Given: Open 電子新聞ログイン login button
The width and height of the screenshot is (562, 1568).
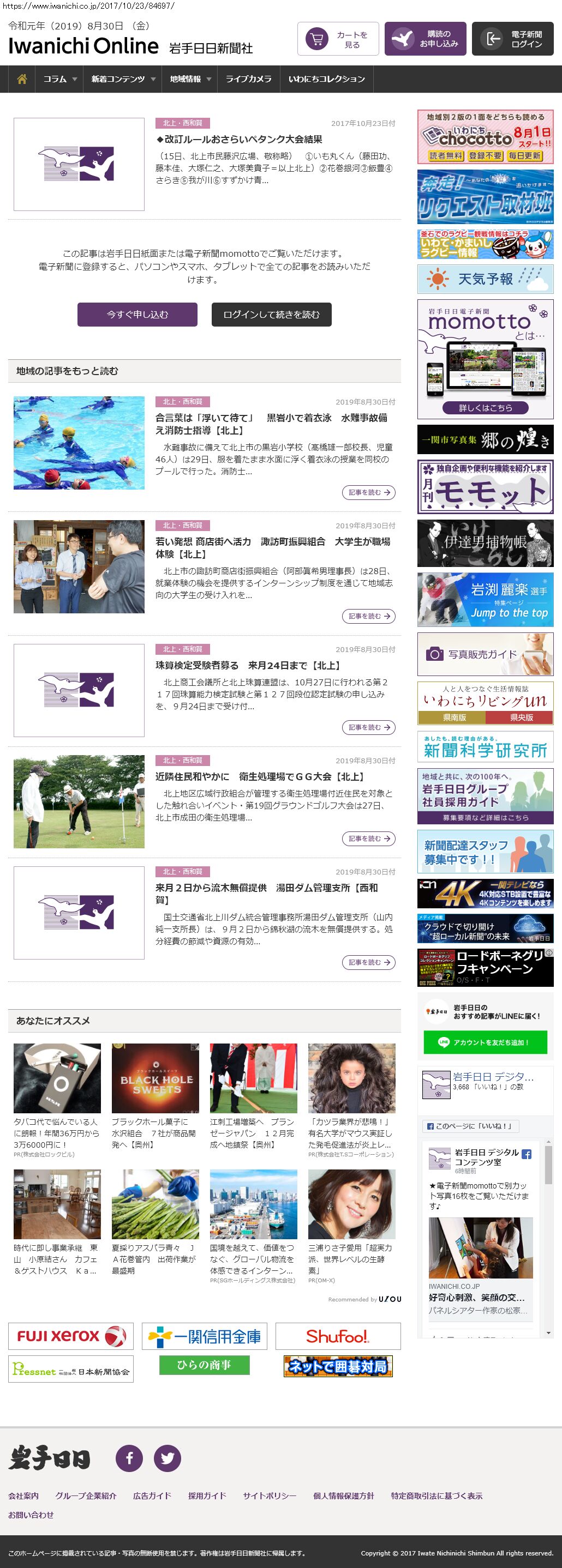Looking at the screenshot, I should click(513, 40).
